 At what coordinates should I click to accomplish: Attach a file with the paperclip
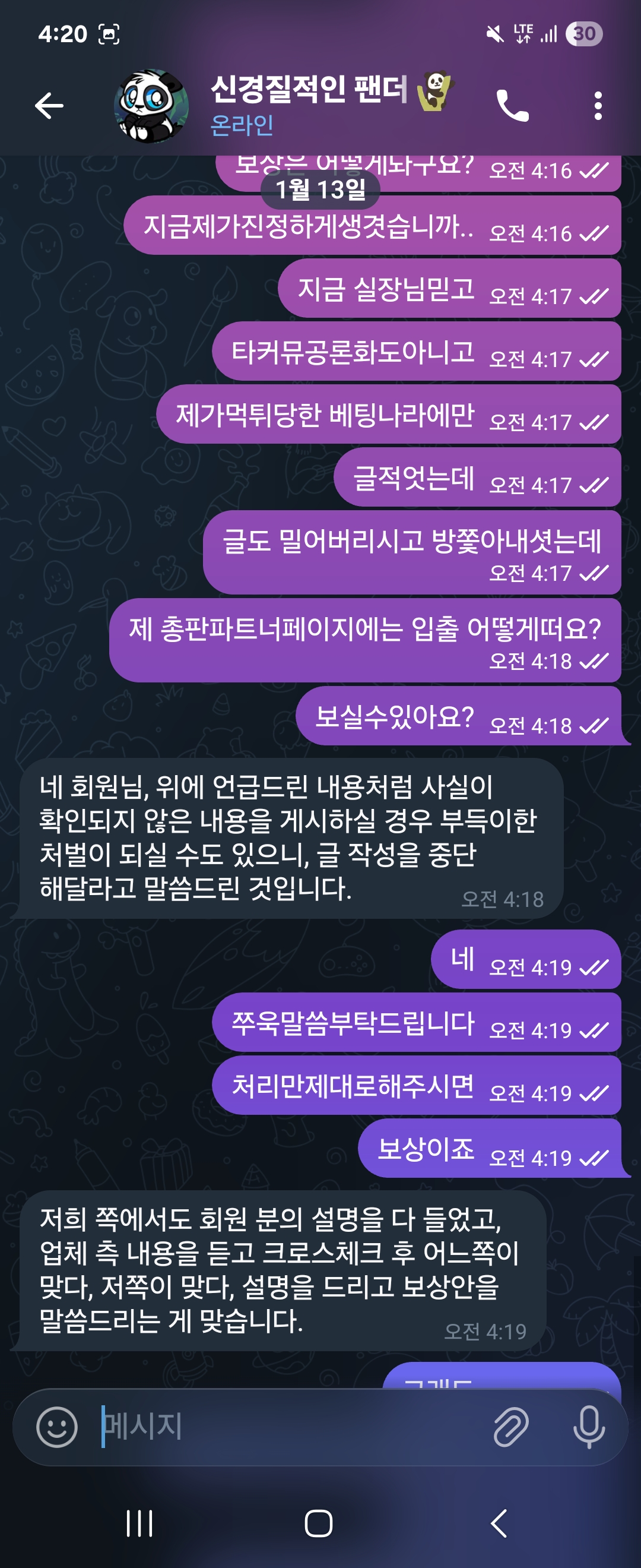(x=511, y=1427)
